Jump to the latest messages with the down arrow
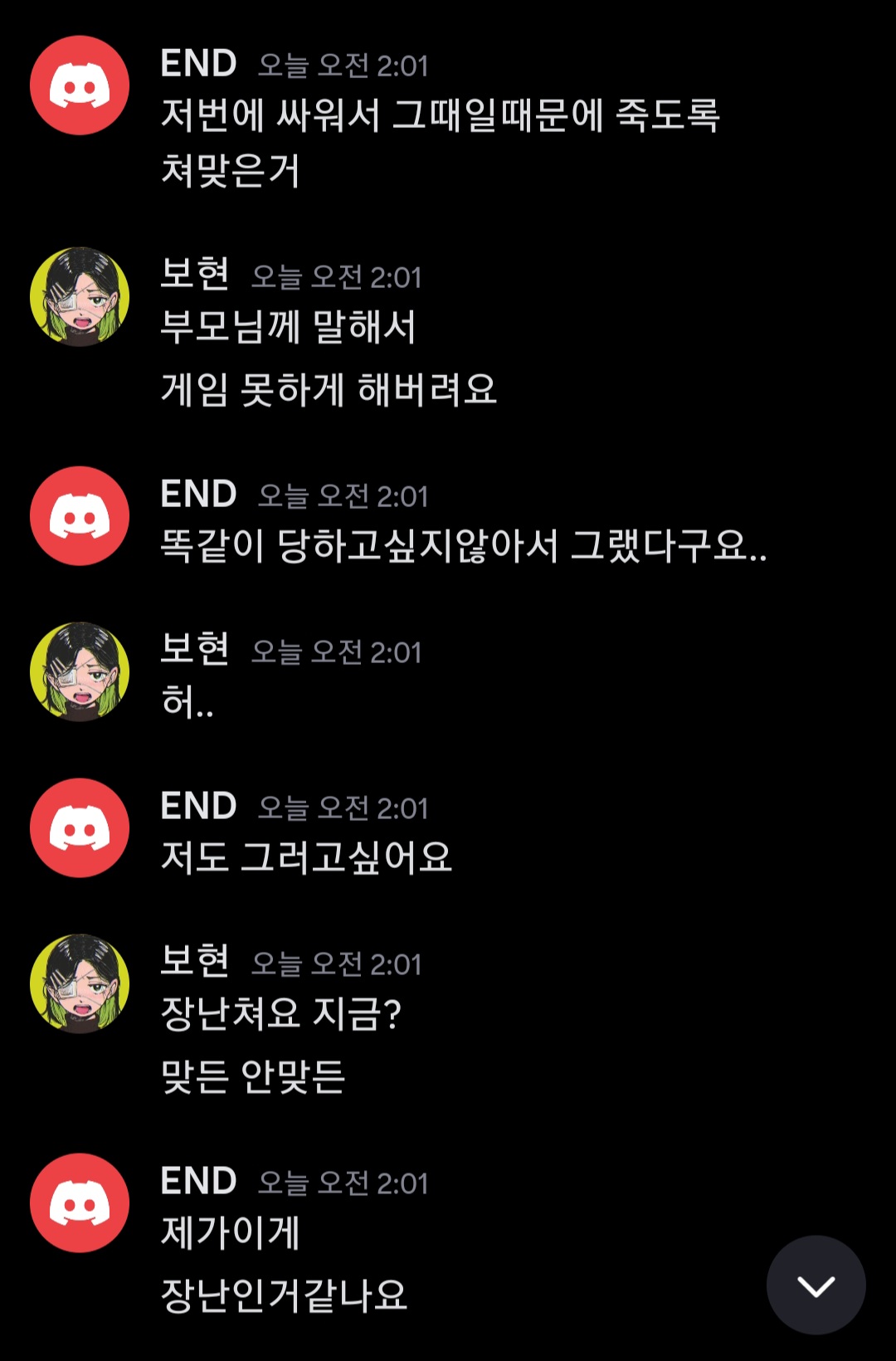 click(816, 1285)
